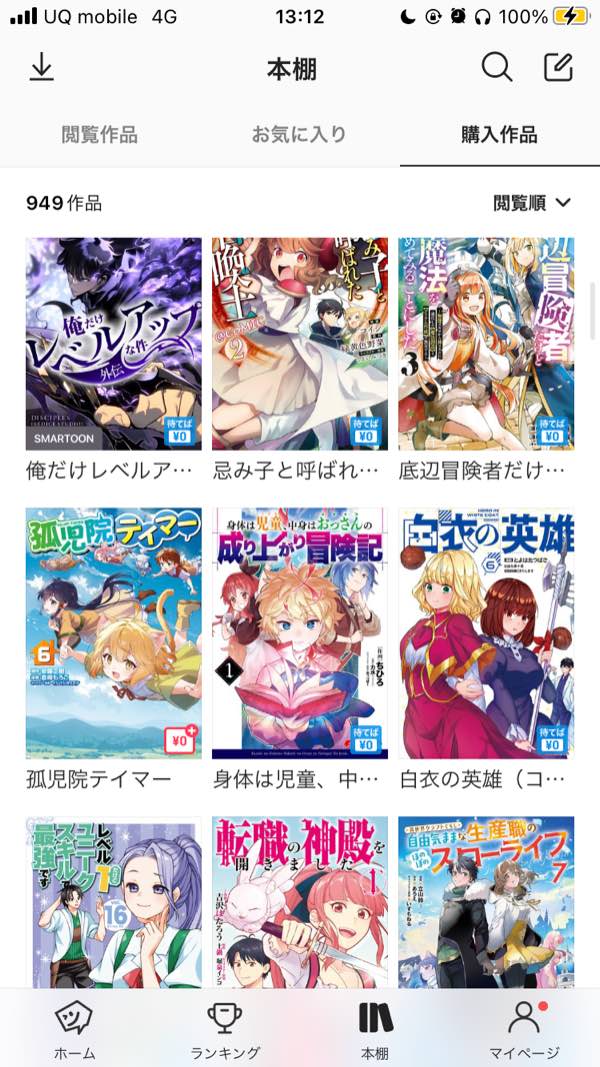Open the bookshelf search
The image size is (600, 1067).
click(497, 68)
